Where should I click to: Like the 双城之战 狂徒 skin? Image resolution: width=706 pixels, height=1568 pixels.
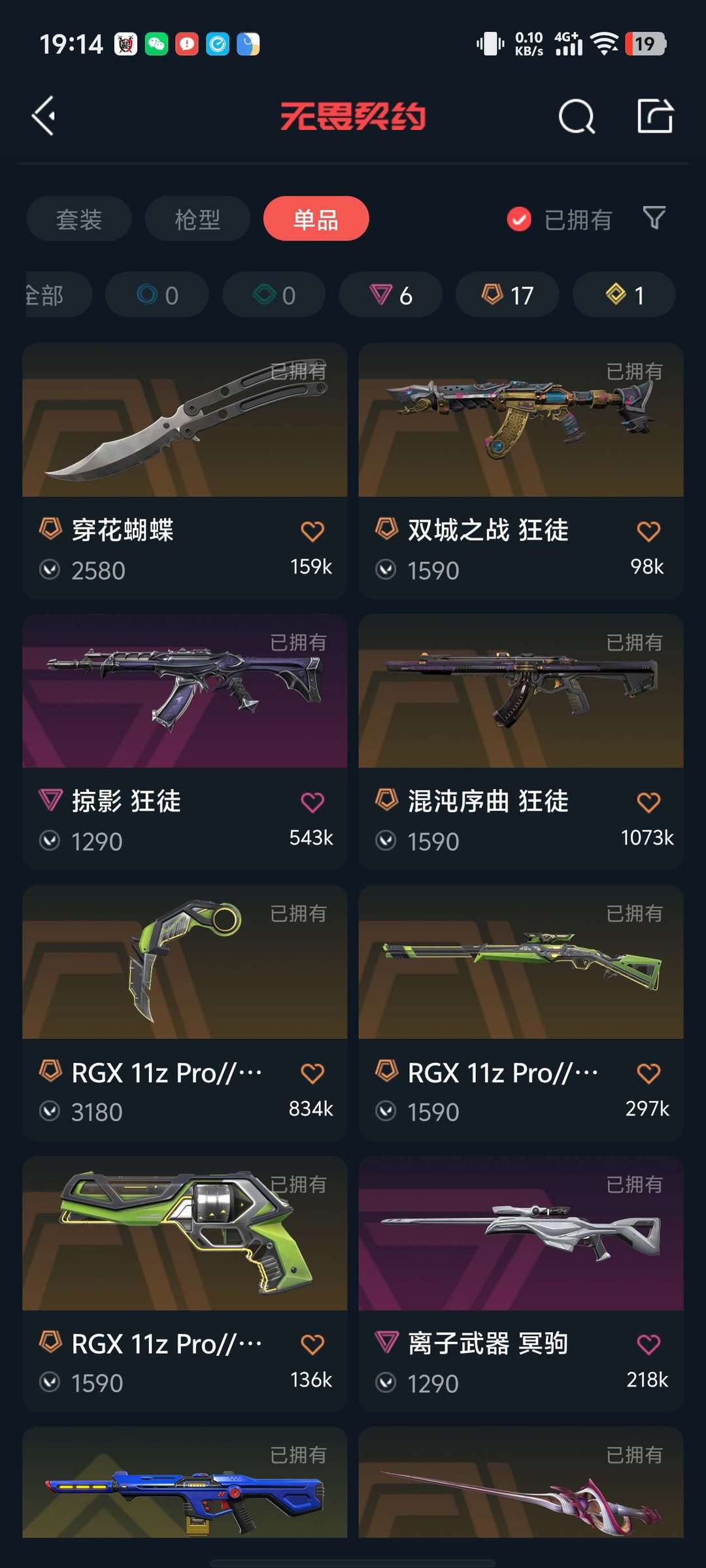coord(648,531)
